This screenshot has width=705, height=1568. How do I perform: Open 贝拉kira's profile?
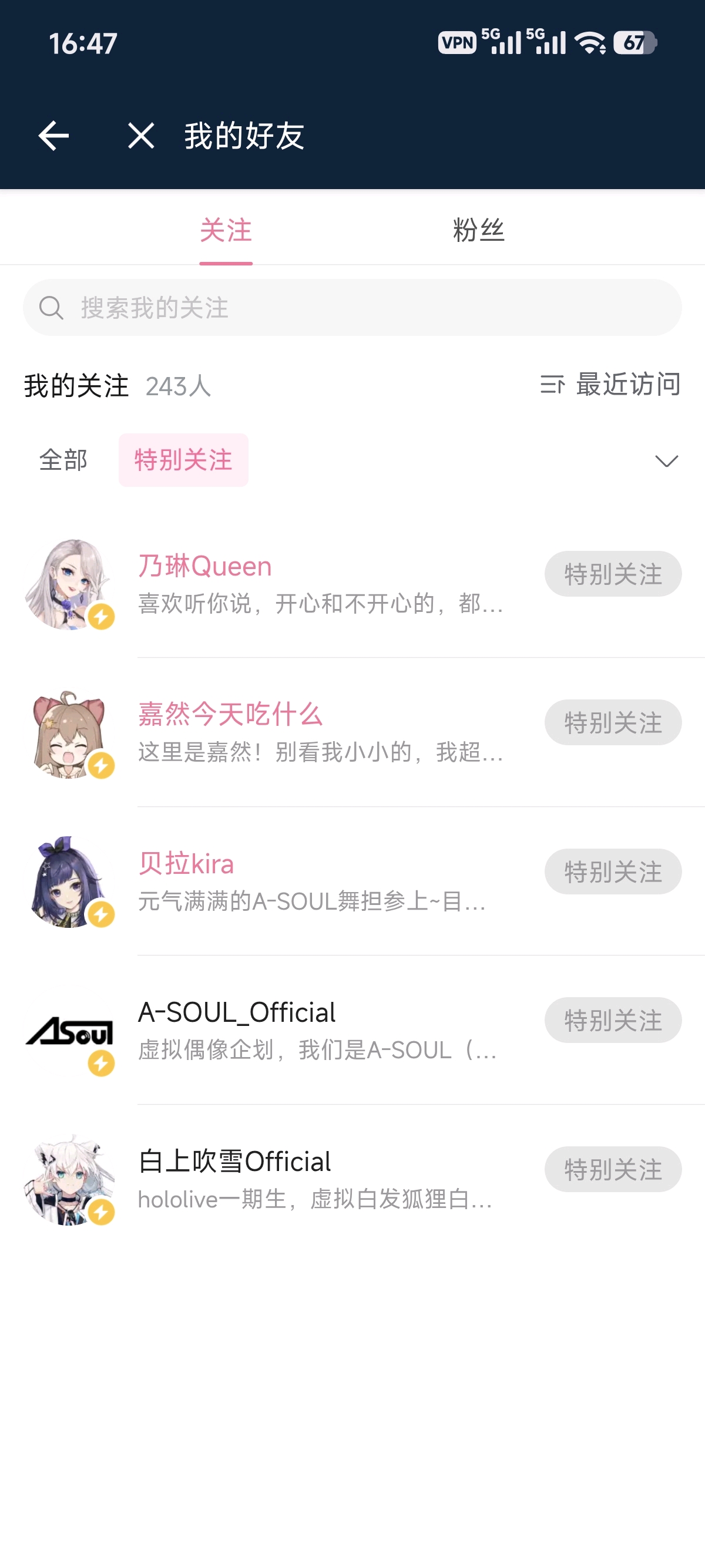click(186, 864)
